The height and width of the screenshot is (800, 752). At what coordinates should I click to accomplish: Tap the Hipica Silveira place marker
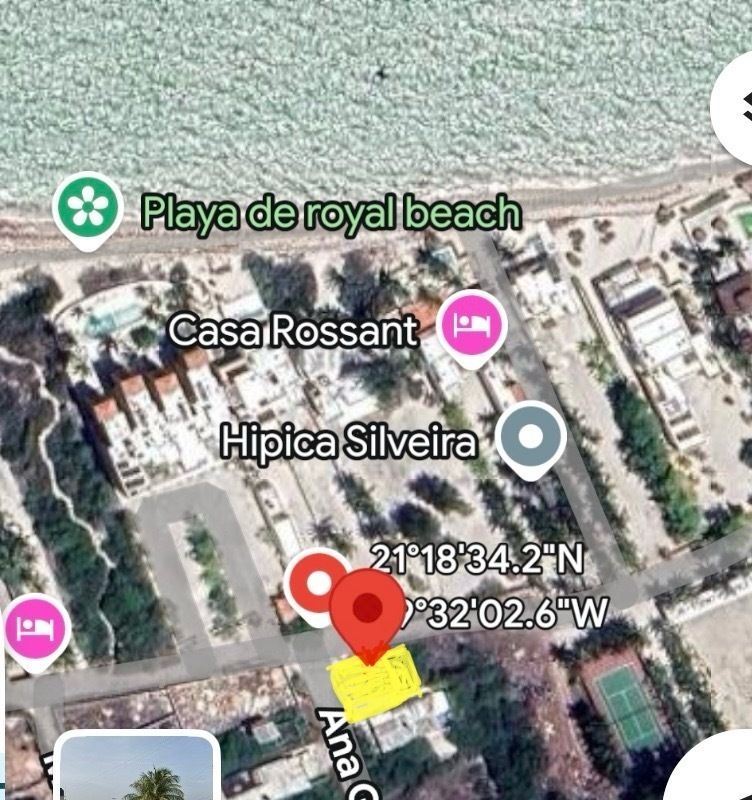pos(531,438)
